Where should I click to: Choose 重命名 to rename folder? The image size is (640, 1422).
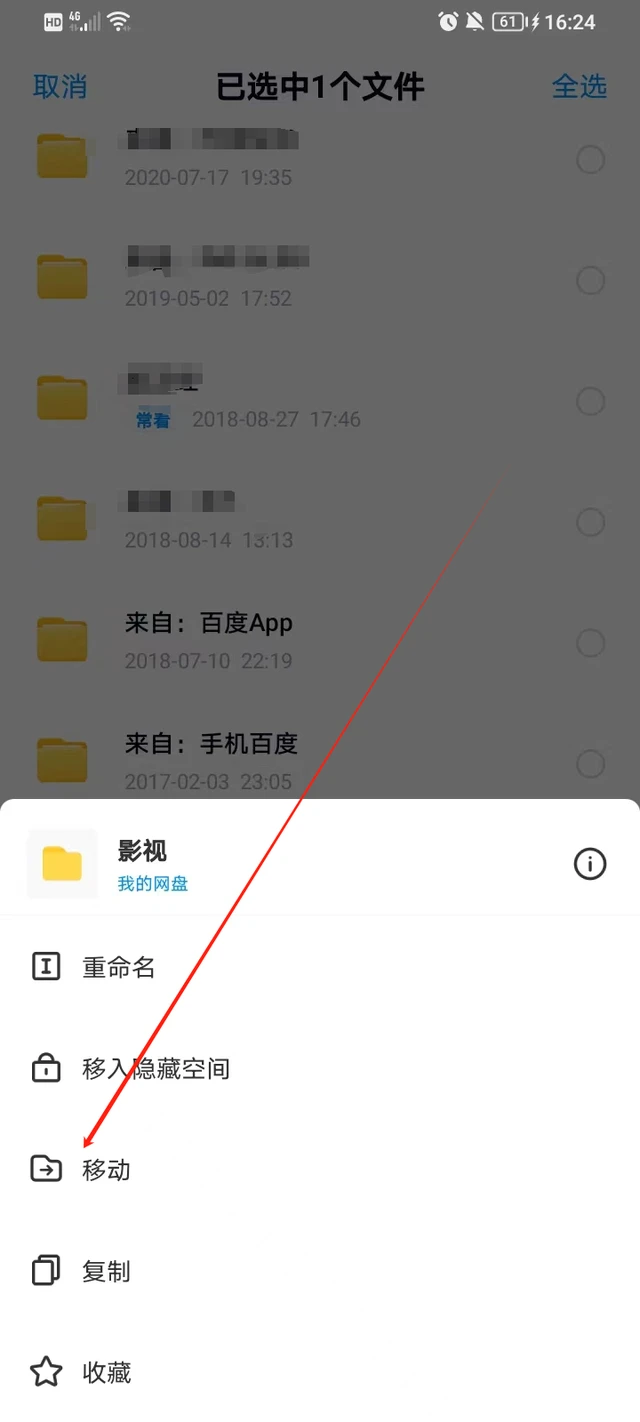(118, 967)
